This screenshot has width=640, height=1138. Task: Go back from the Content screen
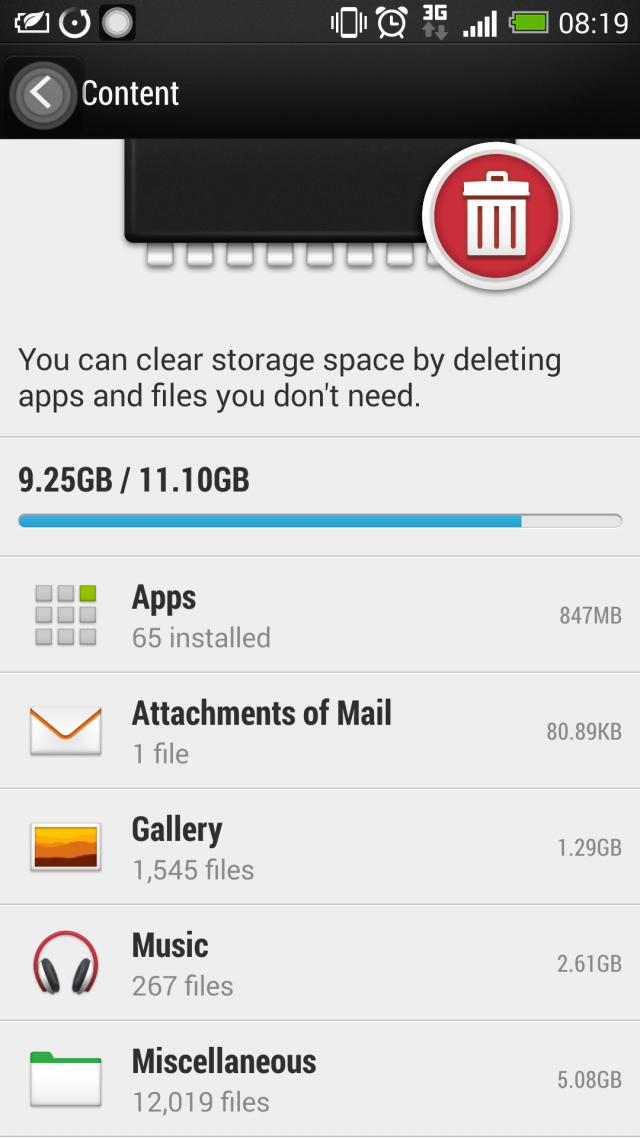coord(42,94)
